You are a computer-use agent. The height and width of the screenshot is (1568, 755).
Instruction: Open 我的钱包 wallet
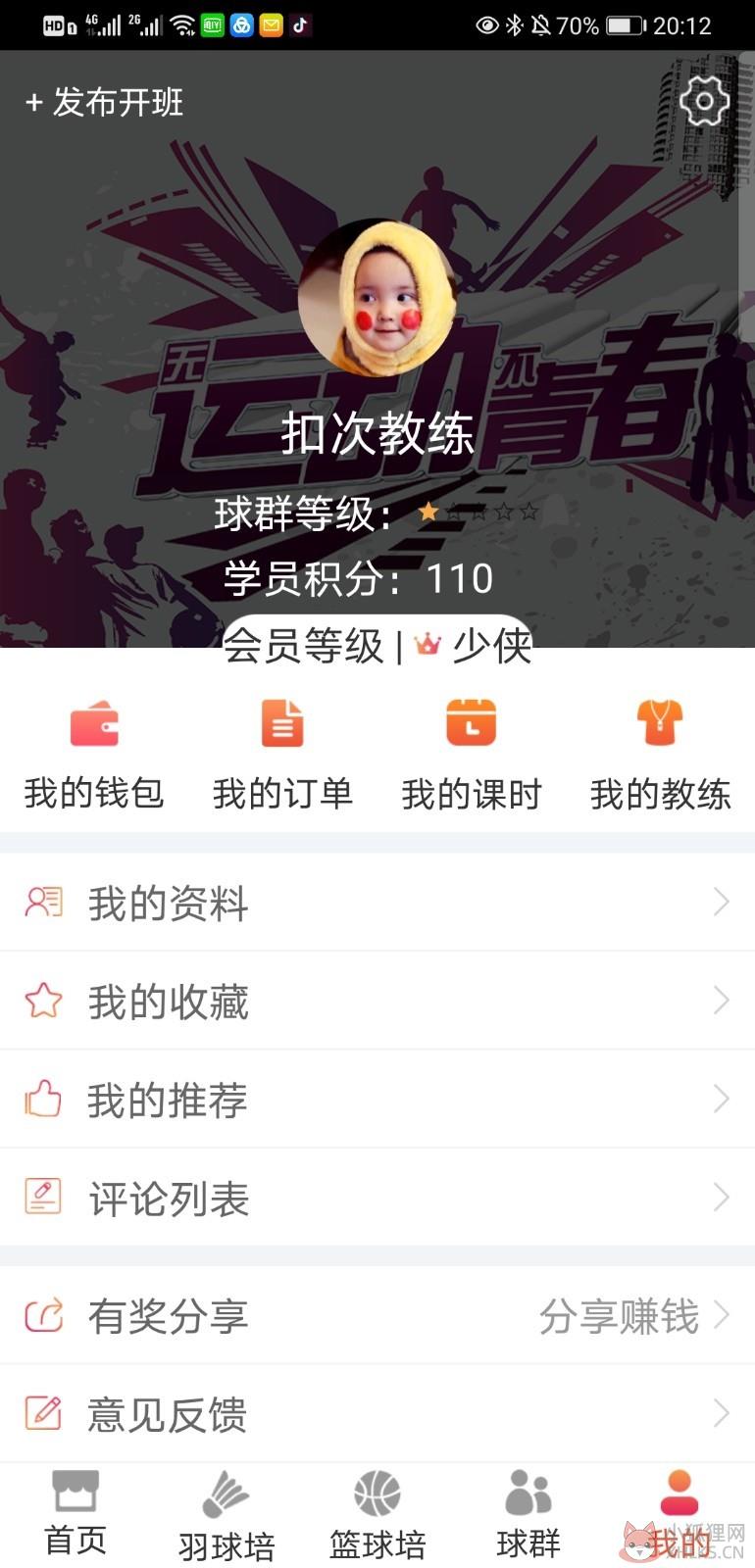click(x=94, y=755)
